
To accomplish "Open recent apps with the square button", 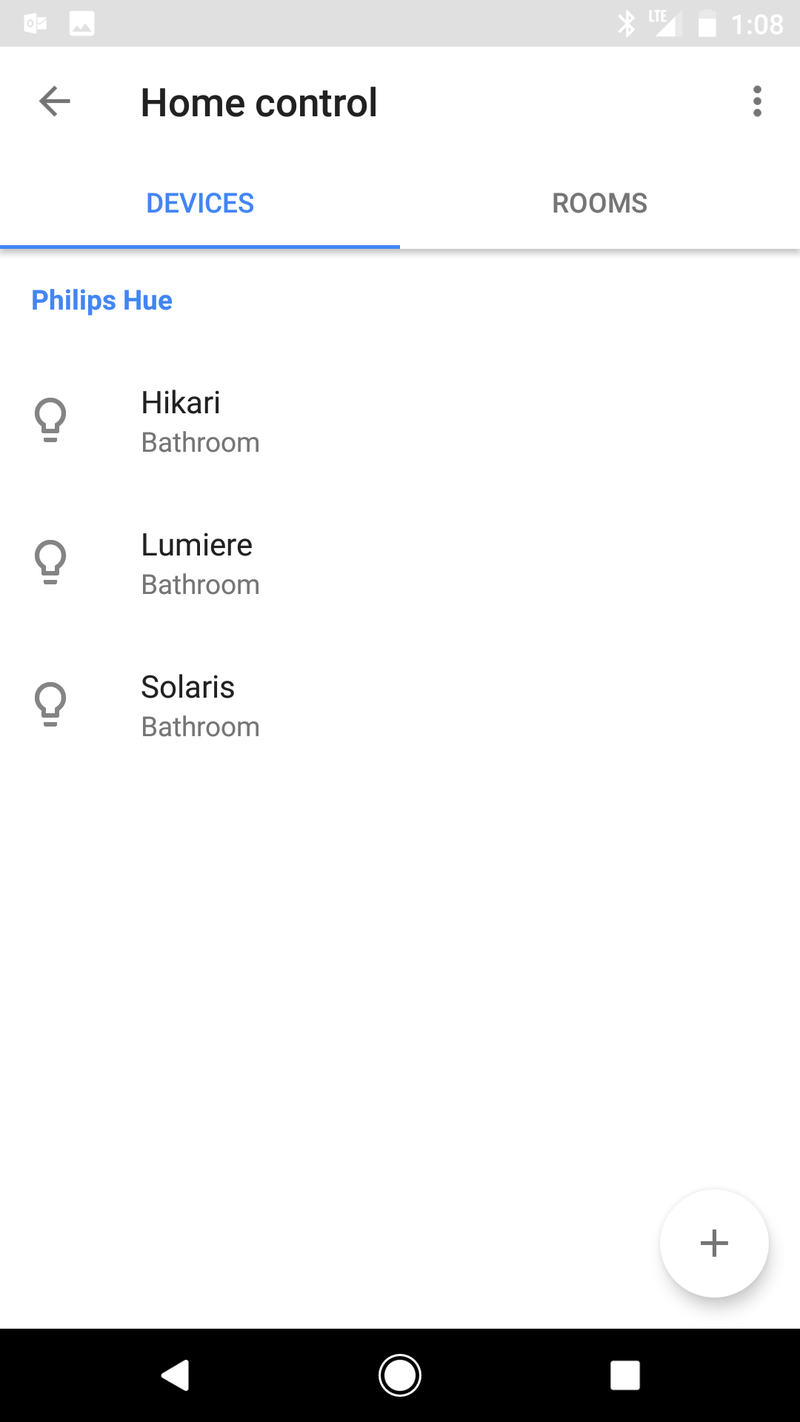I will (625, 1374).
